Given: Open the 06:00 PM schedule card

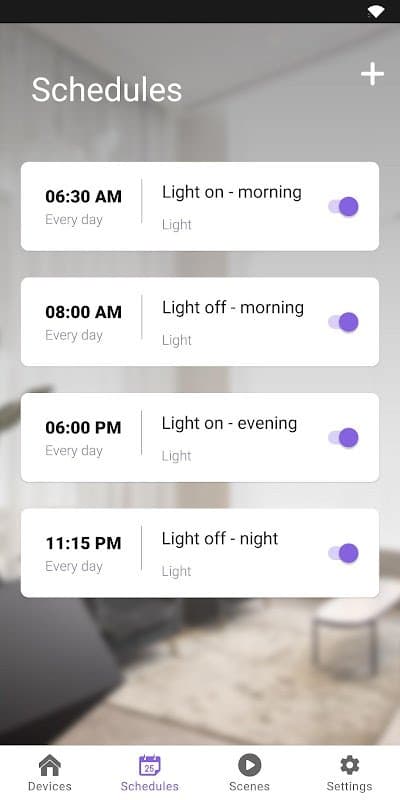Looking at the screenshot, I should 200,437.
